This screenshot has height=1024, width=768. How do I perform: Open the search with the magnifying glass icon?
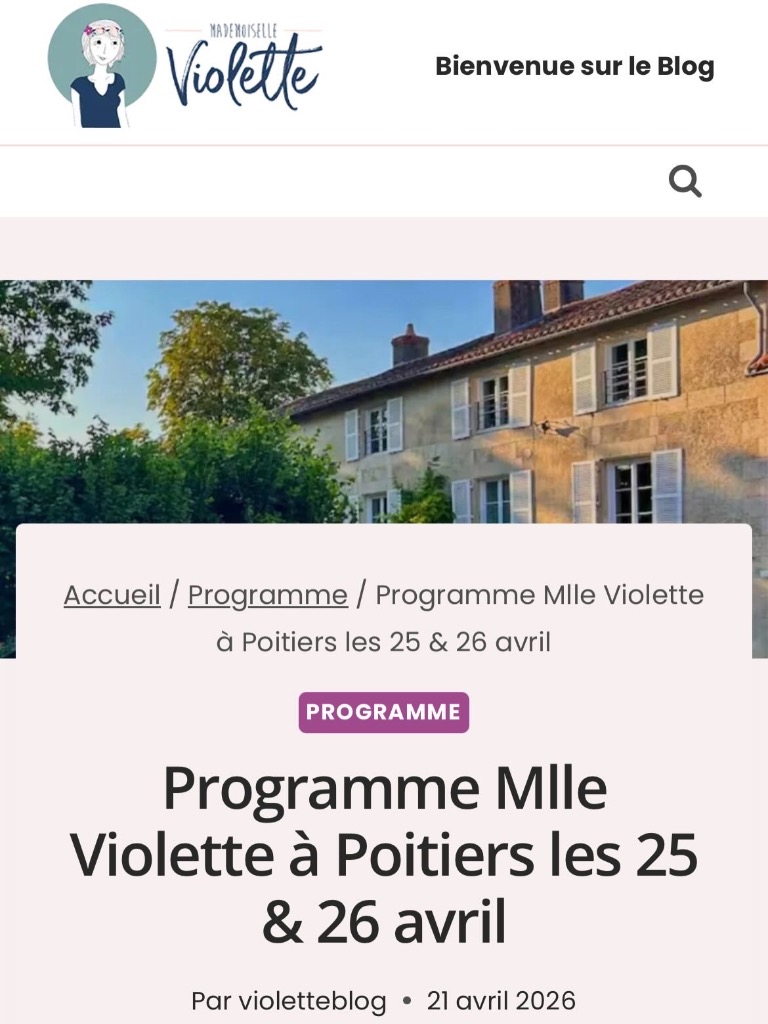pyautogui.click(x=686, y=181)
